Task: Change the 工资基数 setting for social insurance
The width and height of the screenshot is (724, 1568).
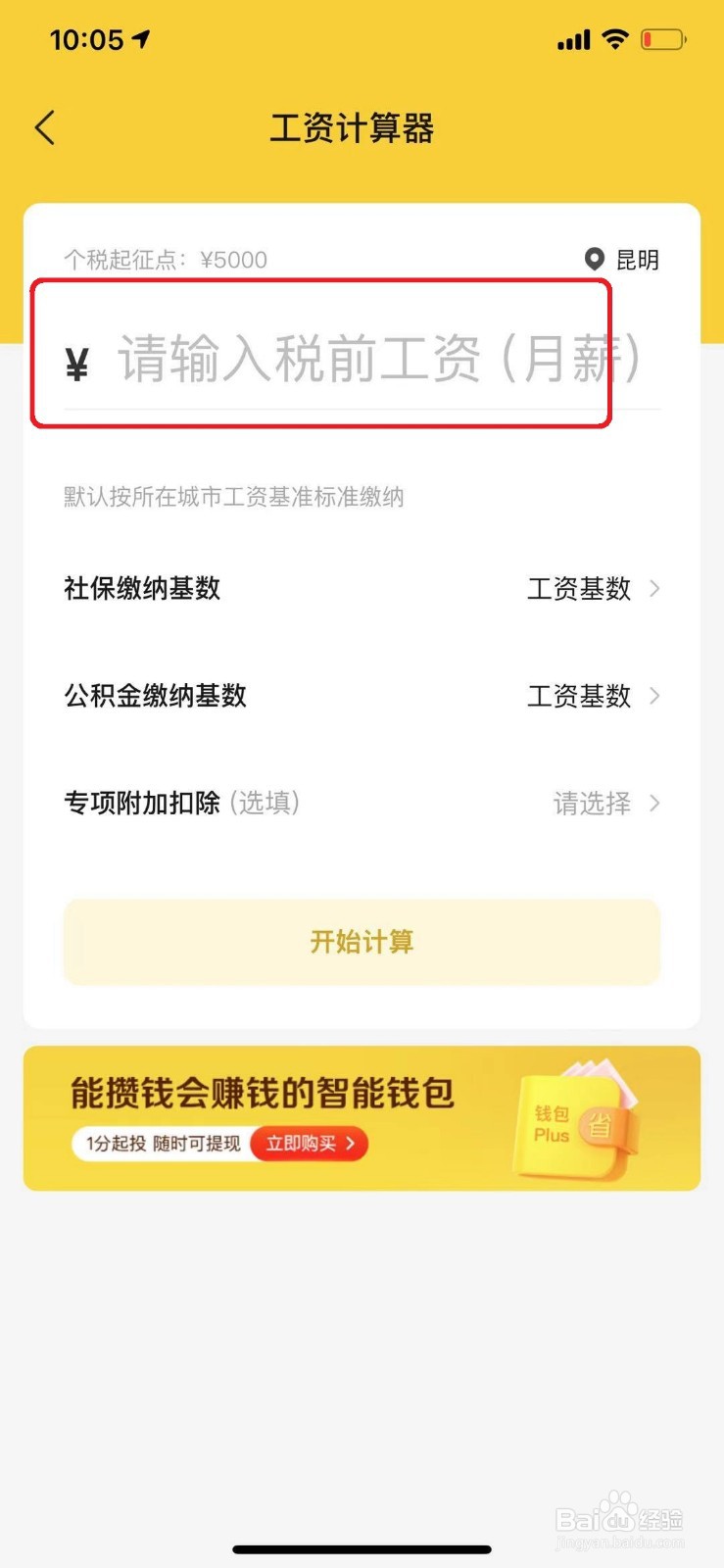Action: (580, 589)
